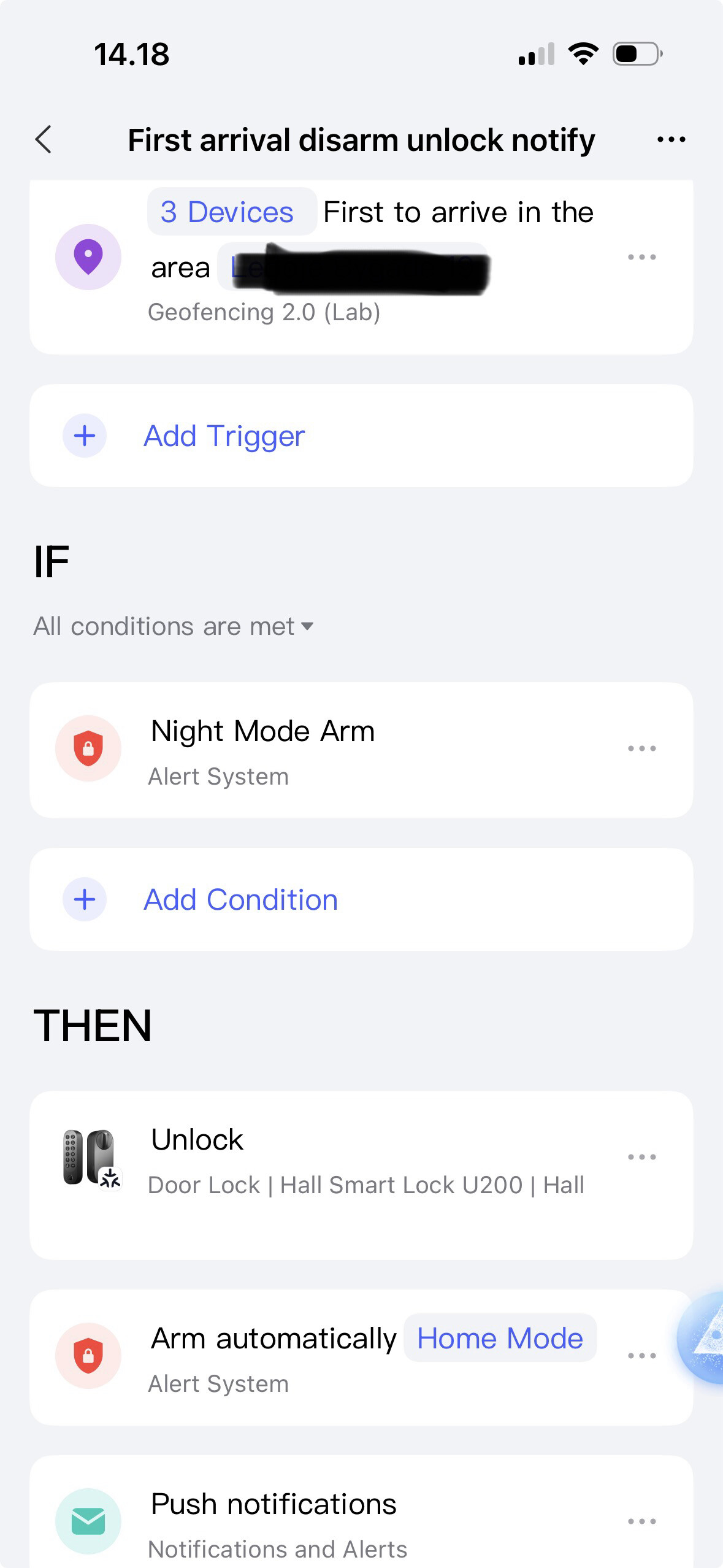
Task: Add a new condition
Action: [x=240, y=900]
